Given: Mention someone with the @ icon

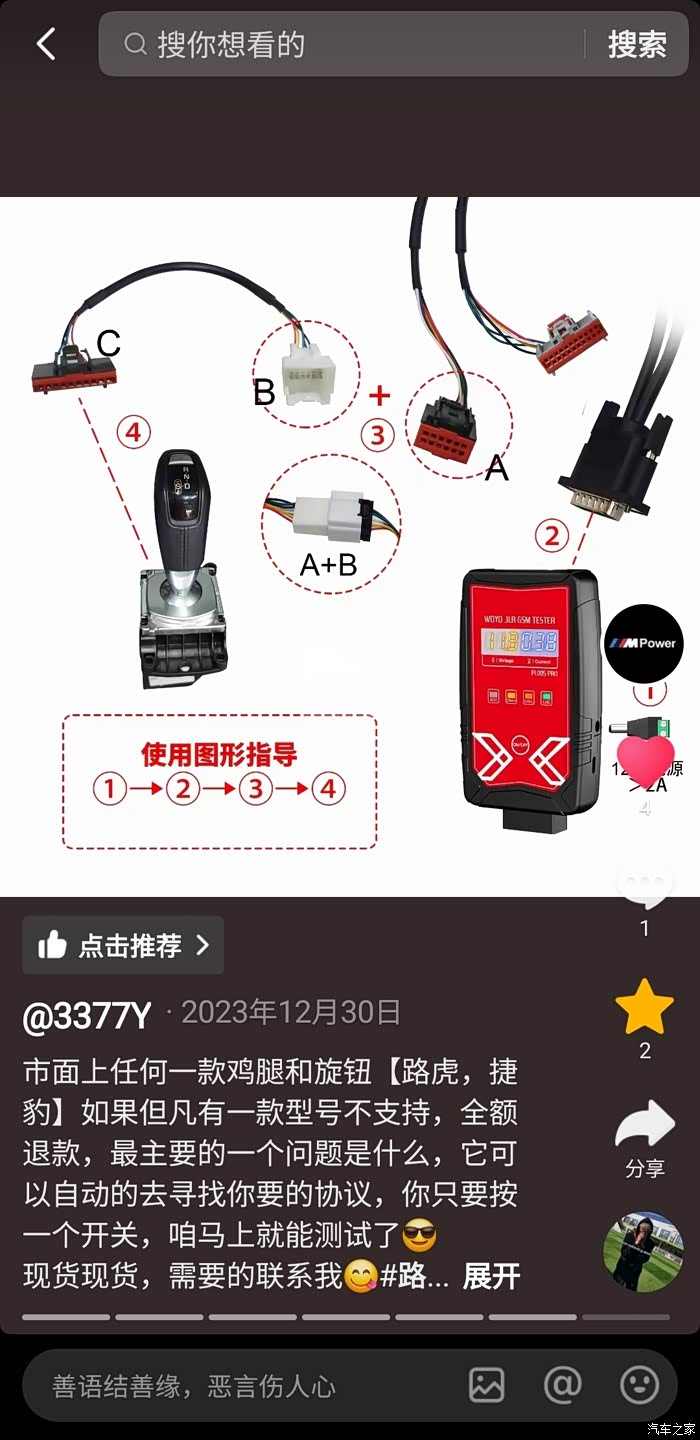Looking at the screenshot, I should coord(562,1385).
